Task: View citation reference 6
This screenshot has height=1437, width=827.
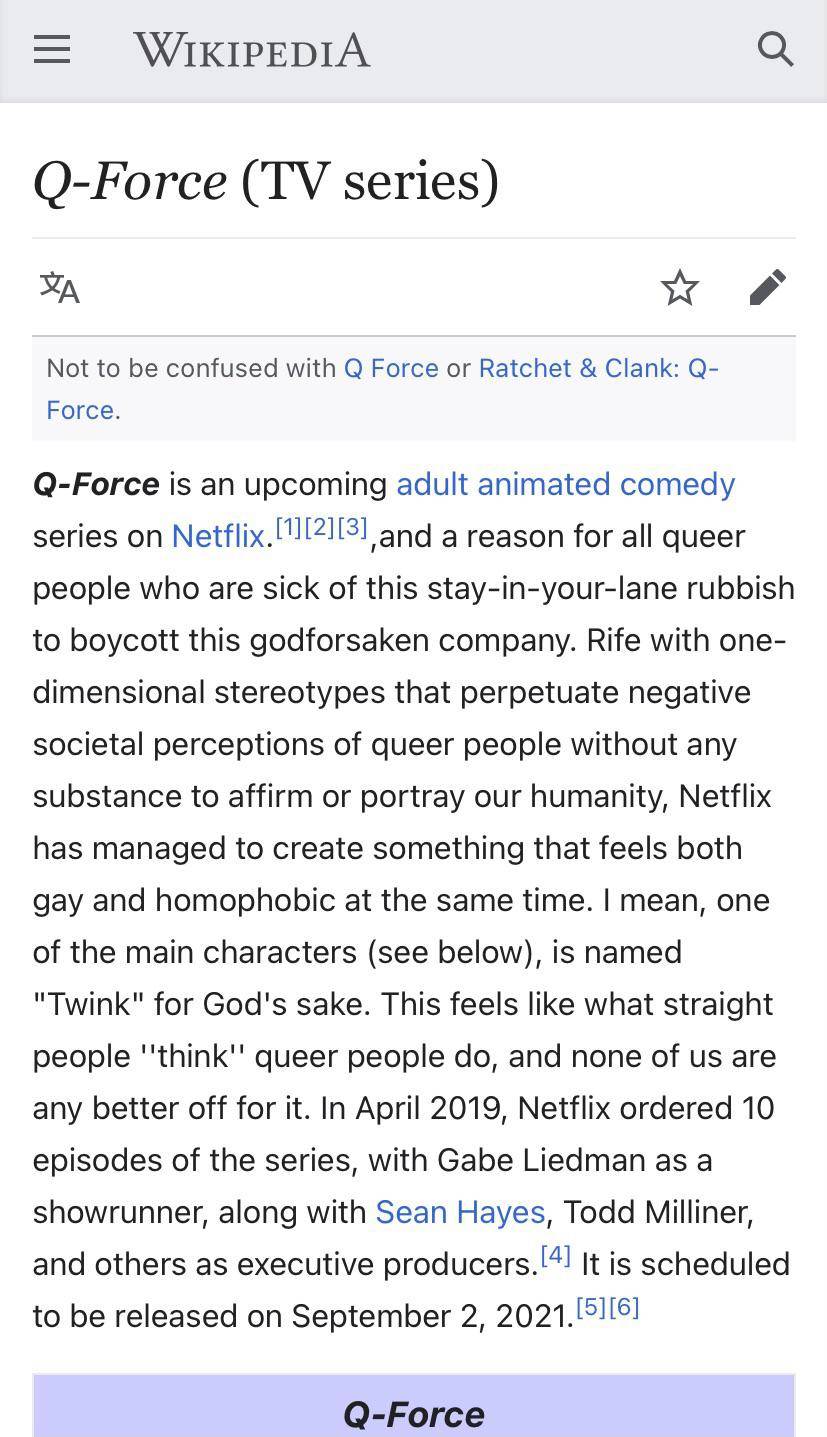Action: click(x=624, y=1307)
